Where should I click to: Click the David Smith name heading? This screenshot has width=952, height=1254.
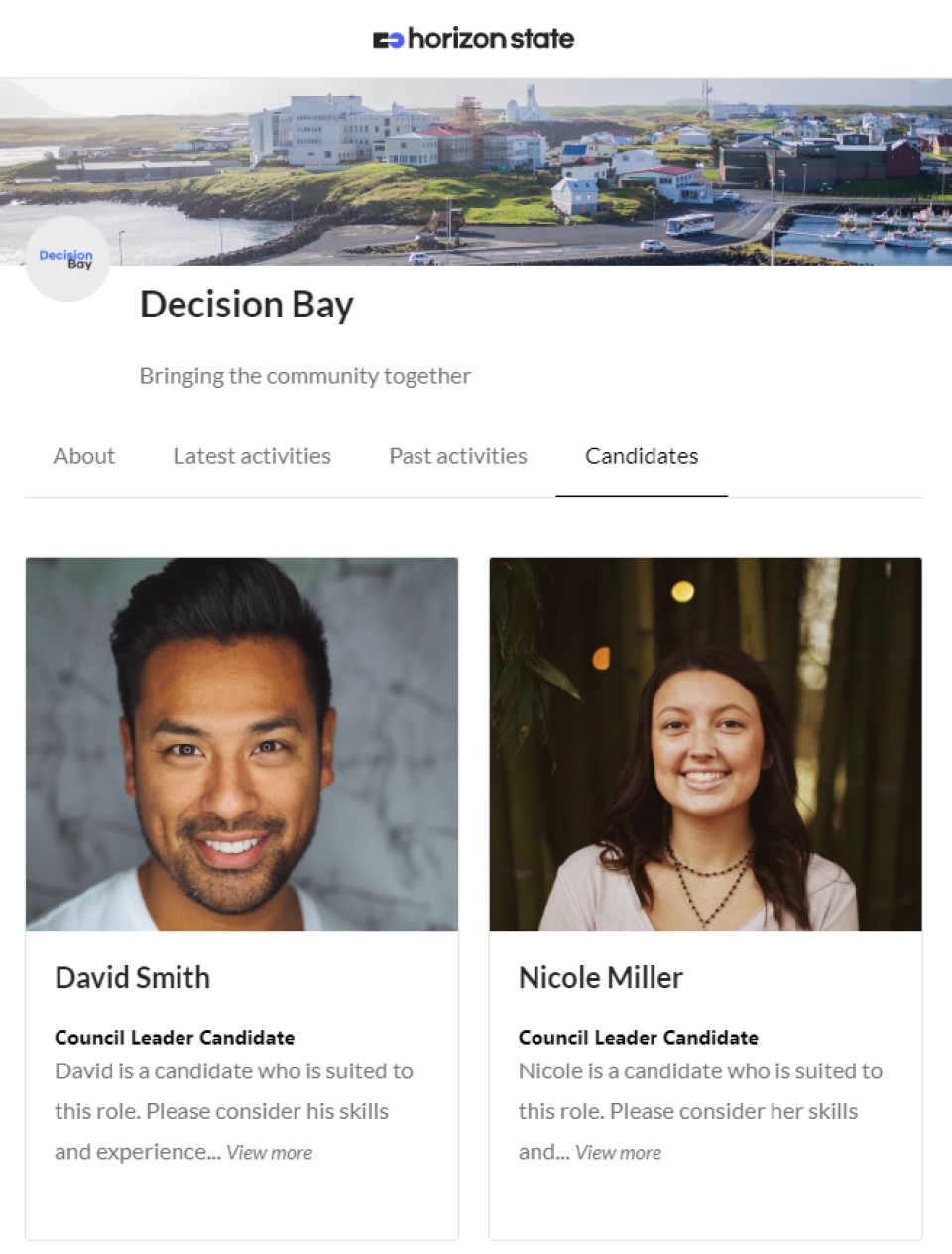(x=132, y=978)
